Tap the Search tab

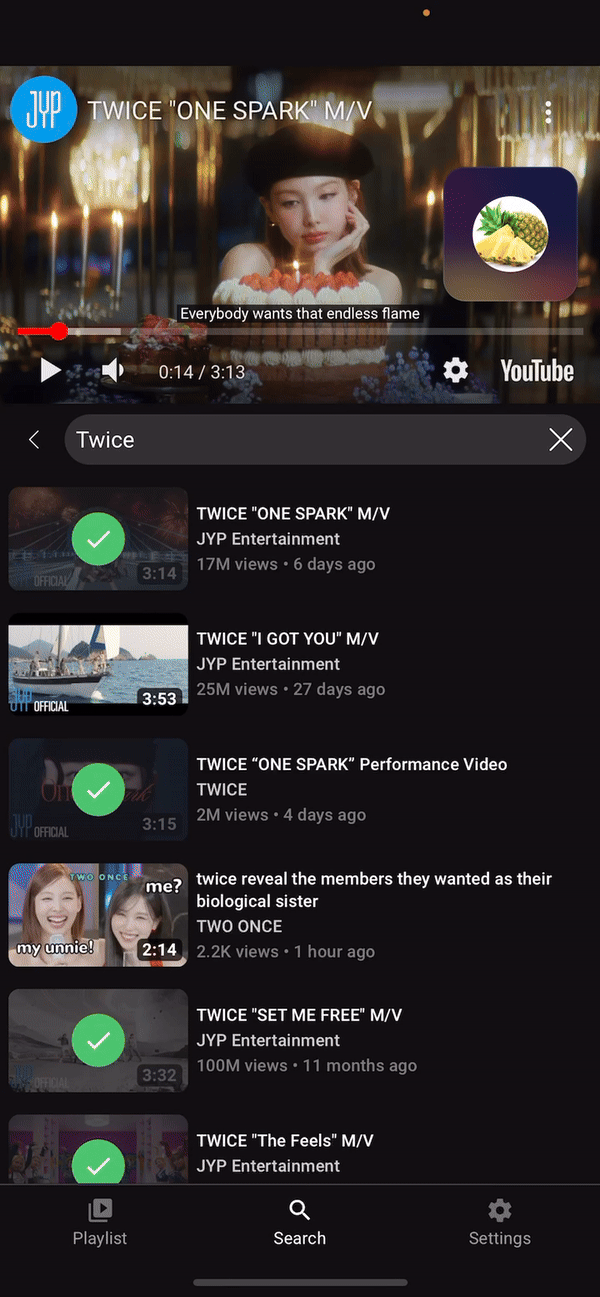click(x=299, y=1222)
